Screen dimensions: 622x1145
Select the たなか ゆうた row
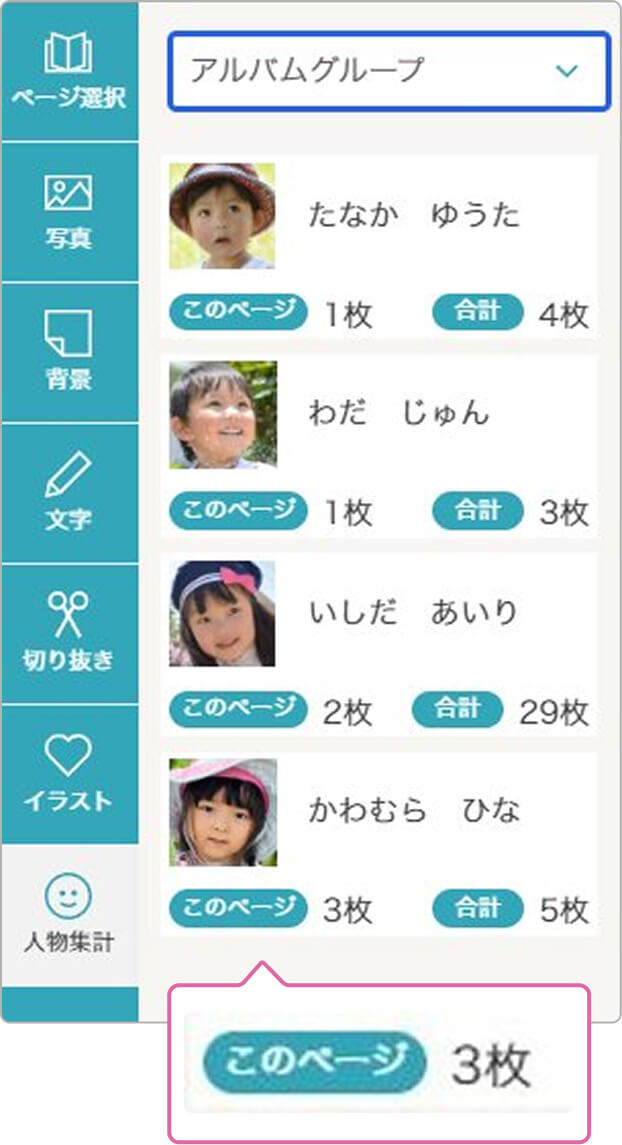tap(379, 246)
